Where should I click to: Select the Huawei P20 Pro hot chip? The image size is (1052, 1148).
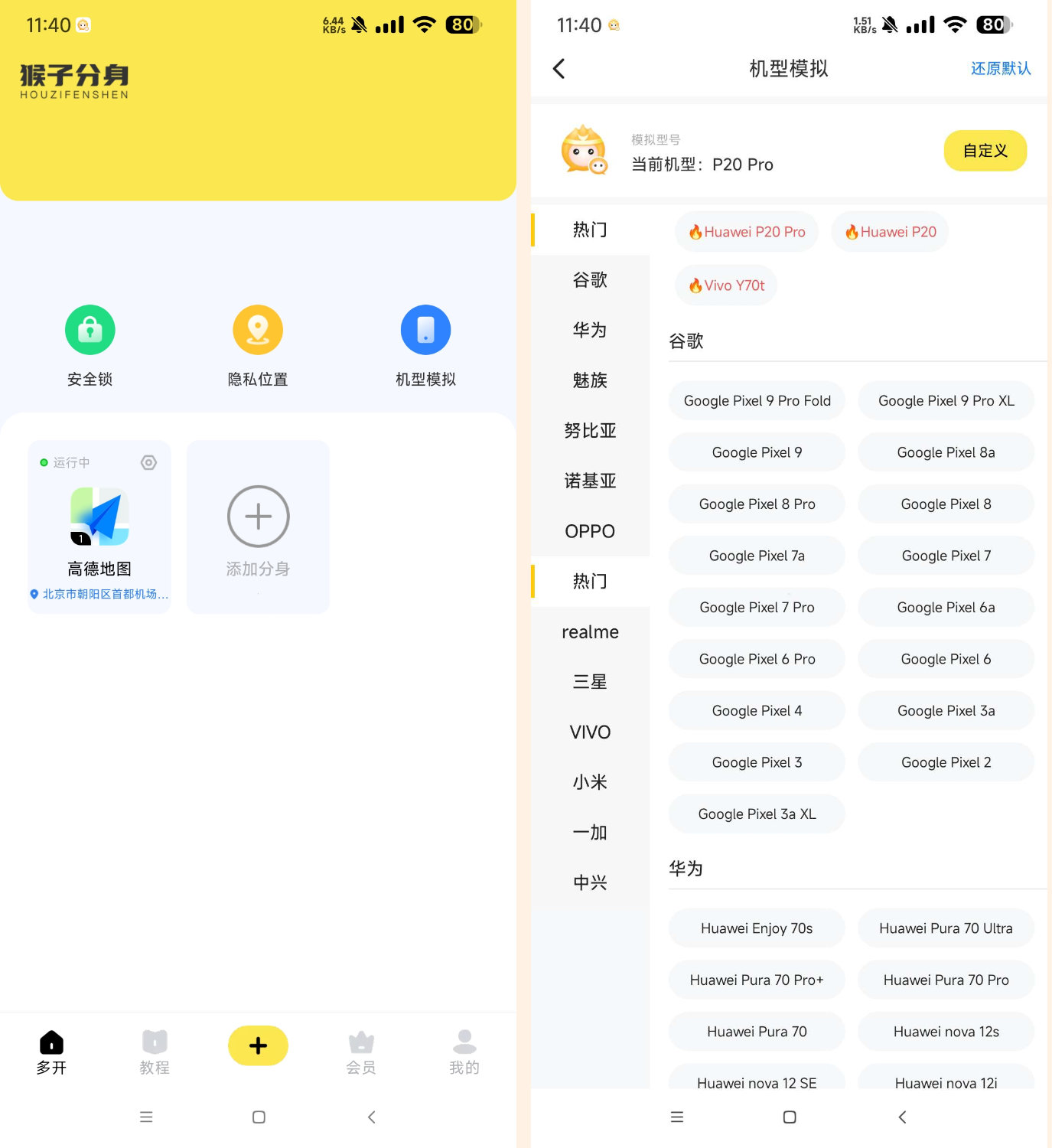coord(747,232)
